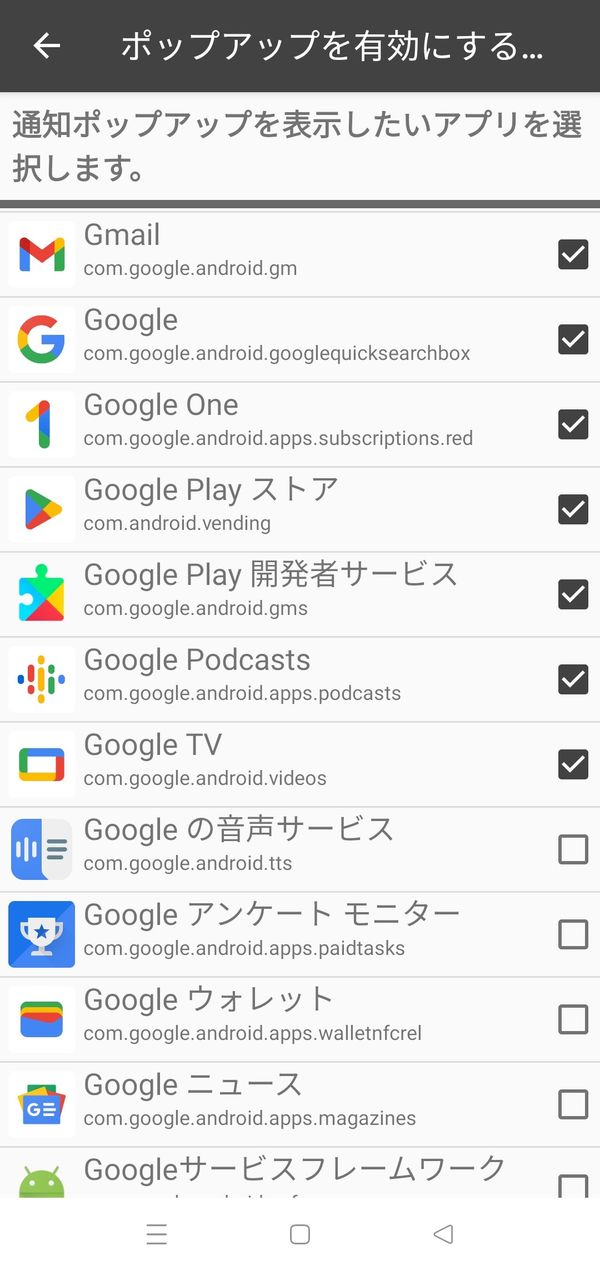Check Google アンケート モニター checkbox
600x1271 pixels.
573,934
